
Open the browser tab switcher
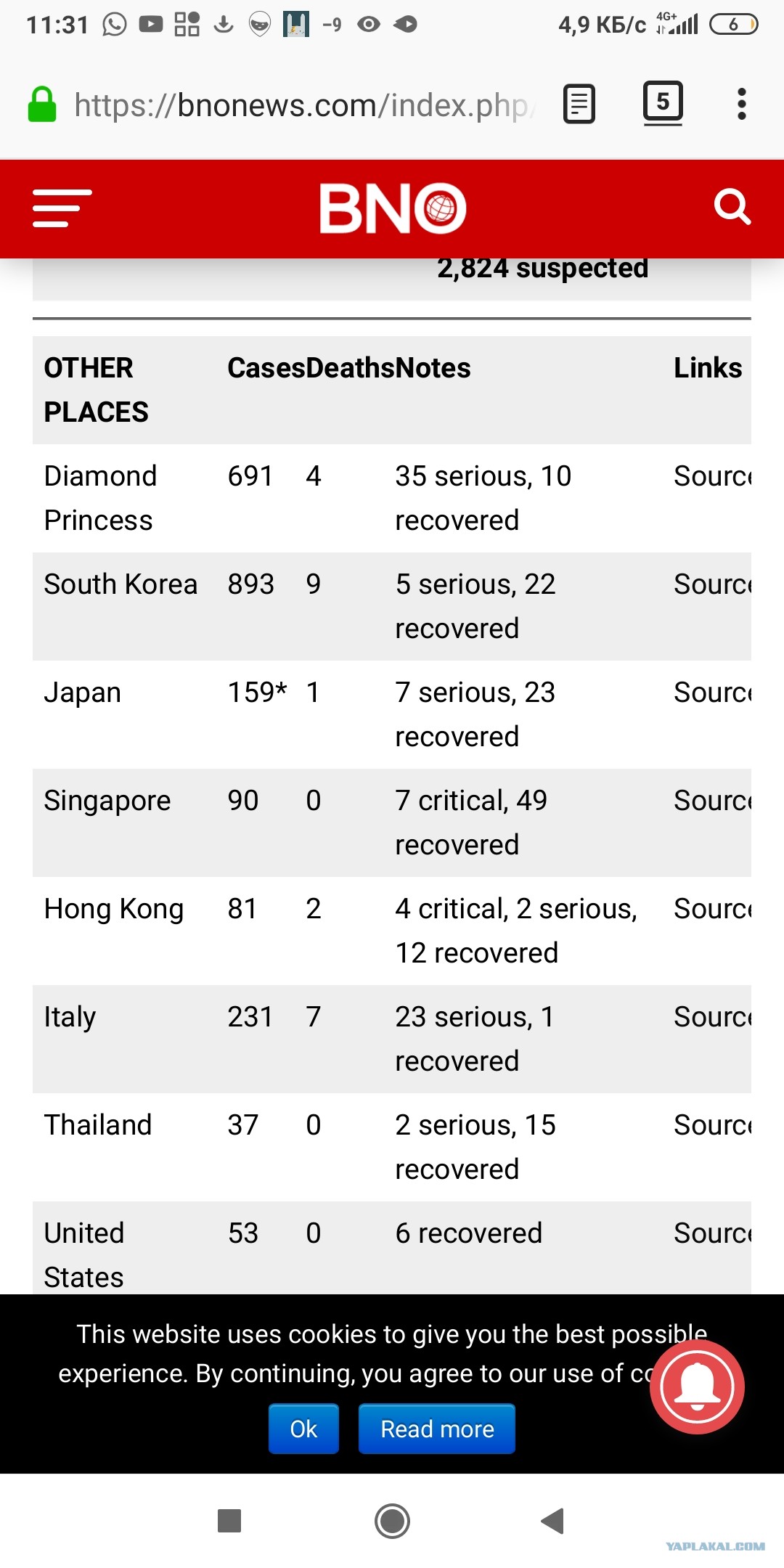point(663,102)
